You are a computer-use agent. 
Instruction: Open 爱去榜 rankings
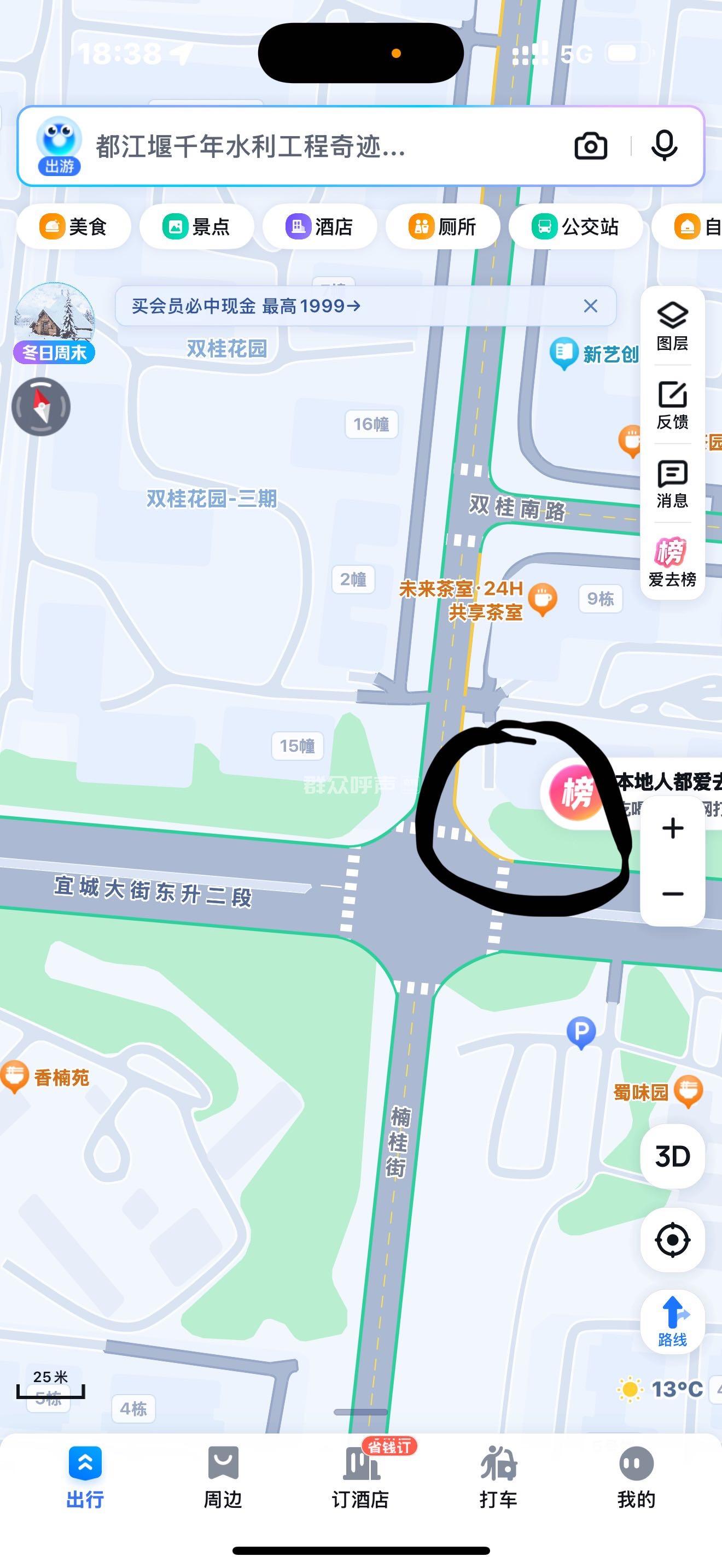click(x=672, y=563)
